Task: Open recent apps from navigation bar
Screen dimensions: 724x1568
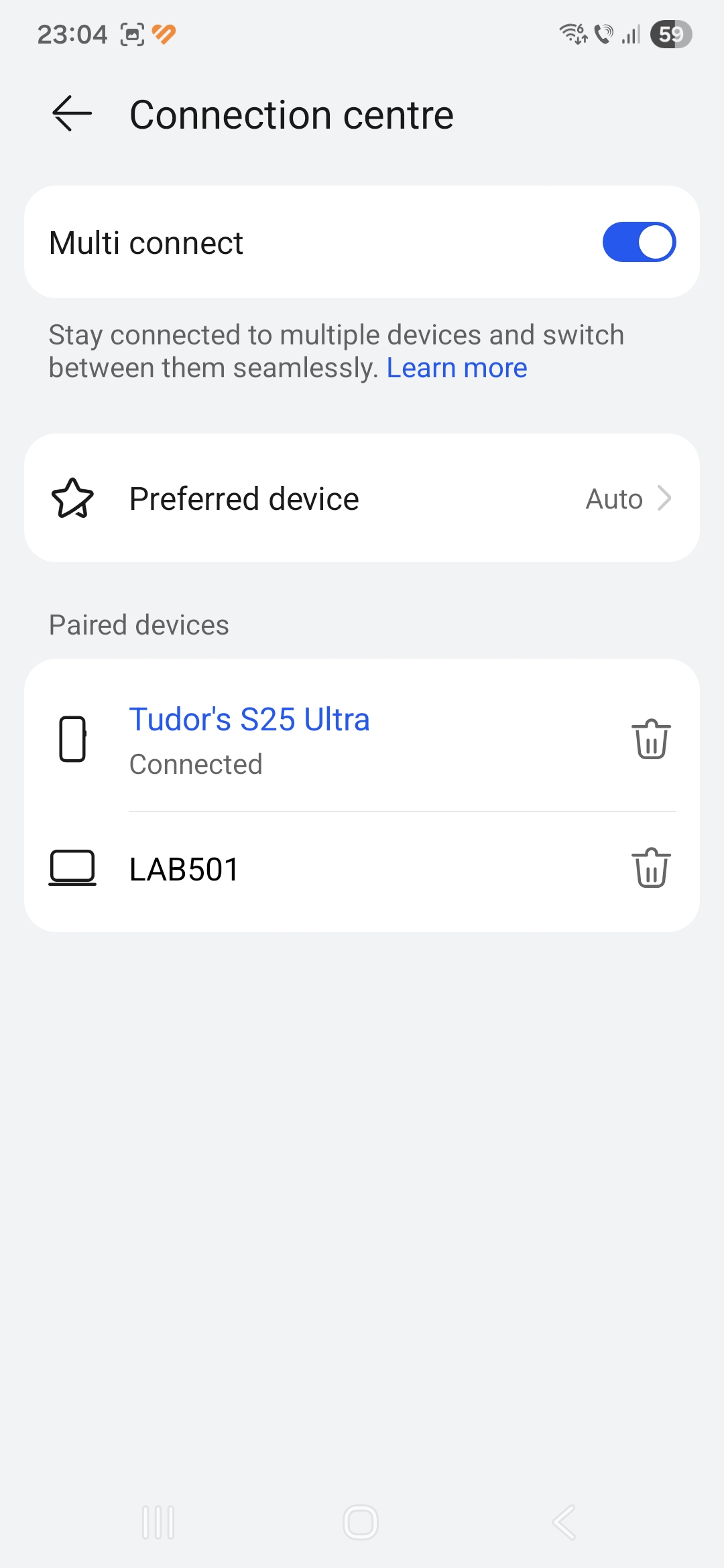Action: click(x=159, y=1522)
